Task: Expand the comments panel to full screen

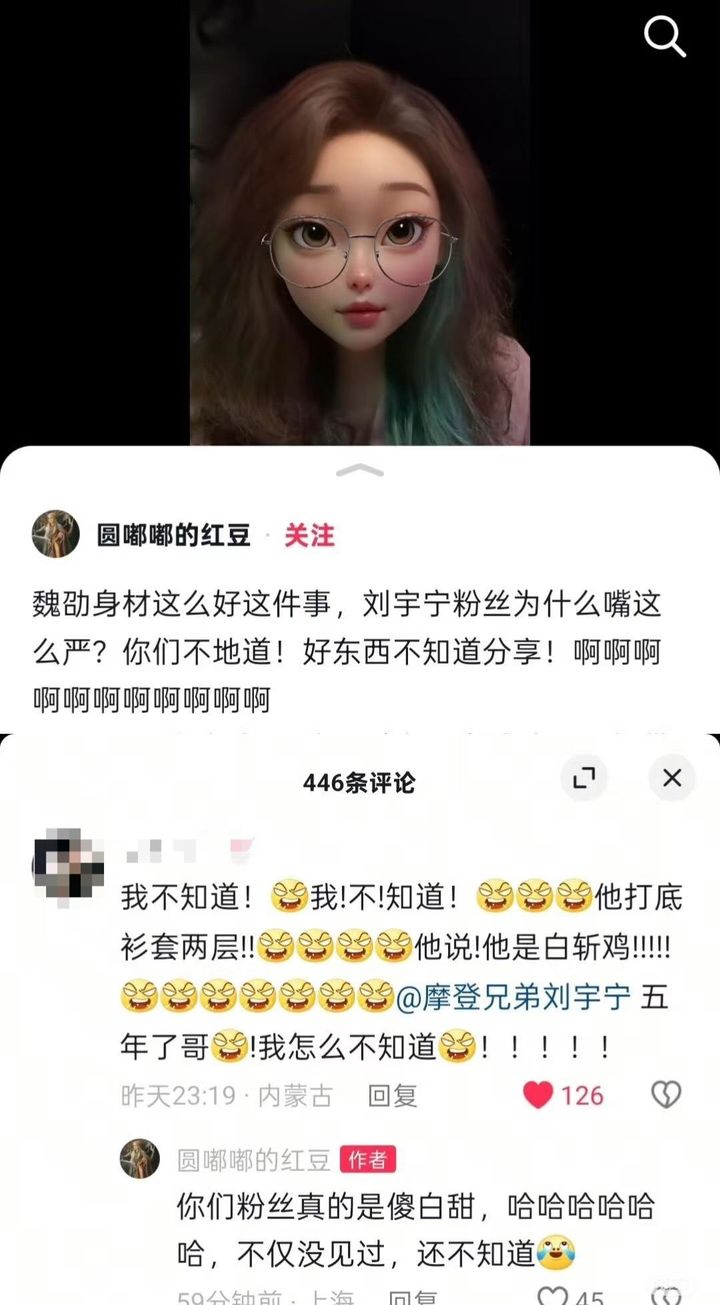Action: (583, 778)
